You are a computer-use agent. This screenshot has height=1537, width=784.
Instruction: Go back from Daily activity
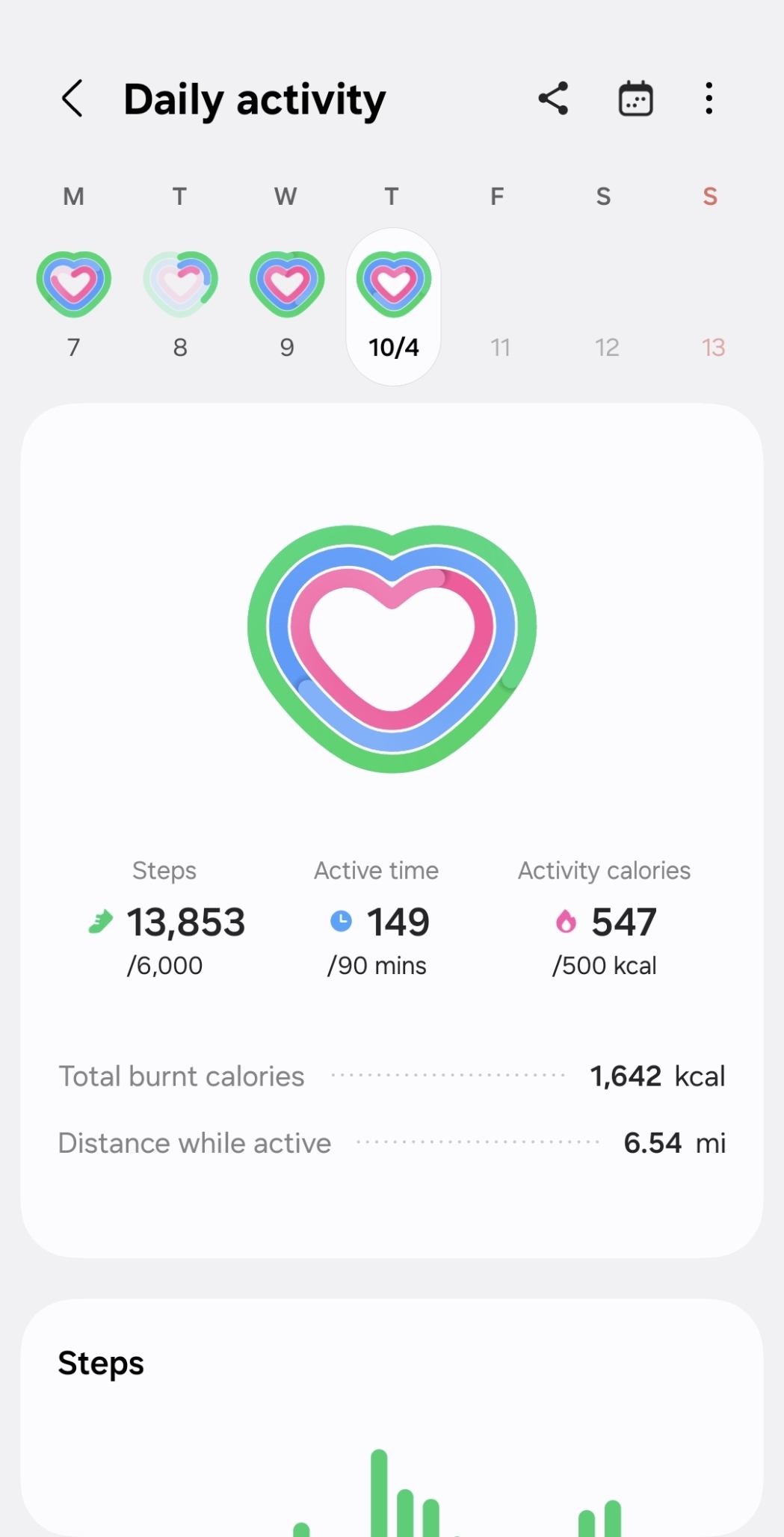(72, 99)
